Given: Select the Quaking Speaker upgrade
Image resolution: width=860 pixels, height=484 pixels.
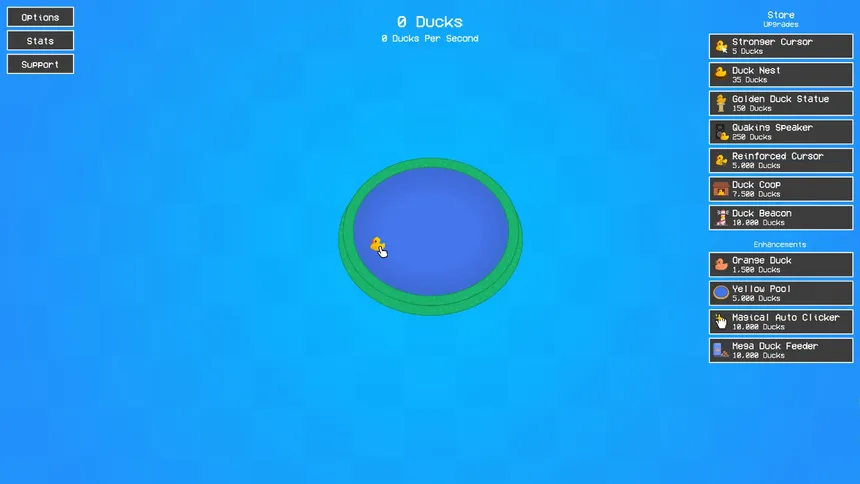Looking at the screenshot, I should (x=781, y=132).
